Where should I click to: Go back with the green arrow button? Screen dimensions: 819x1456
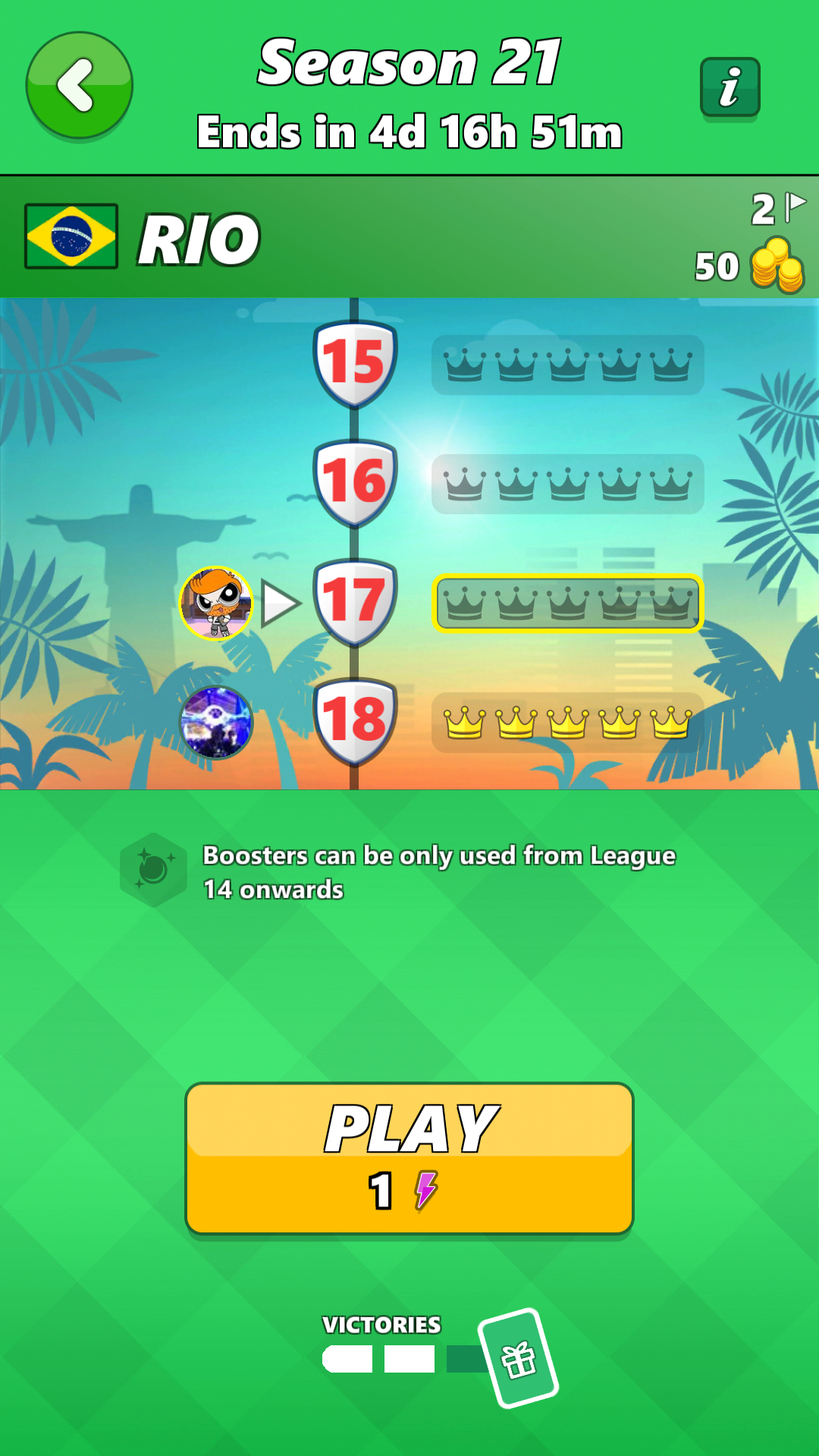pyautogui.click(x=80, y=86)
